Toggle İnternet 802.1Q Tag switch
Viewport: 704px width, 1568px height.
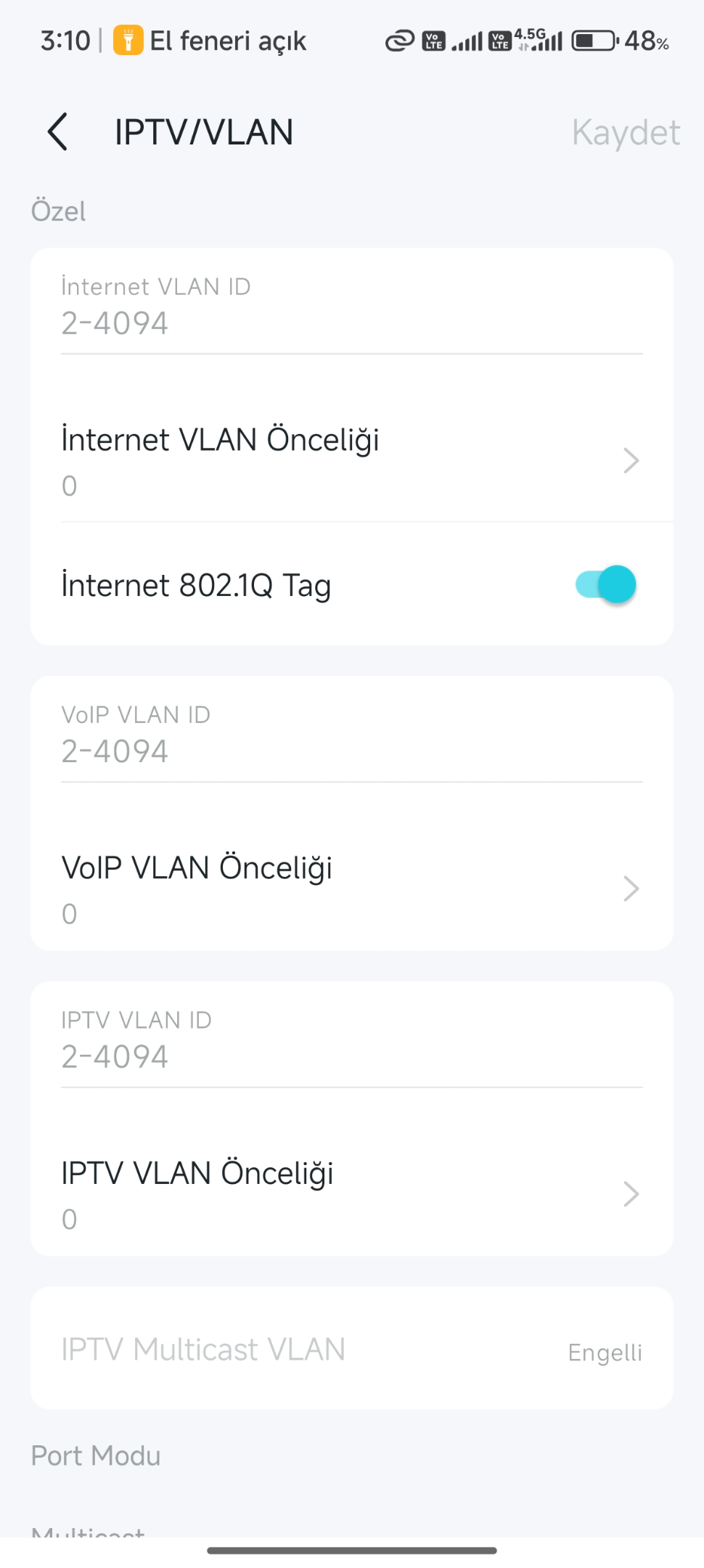tap(605, 584)
